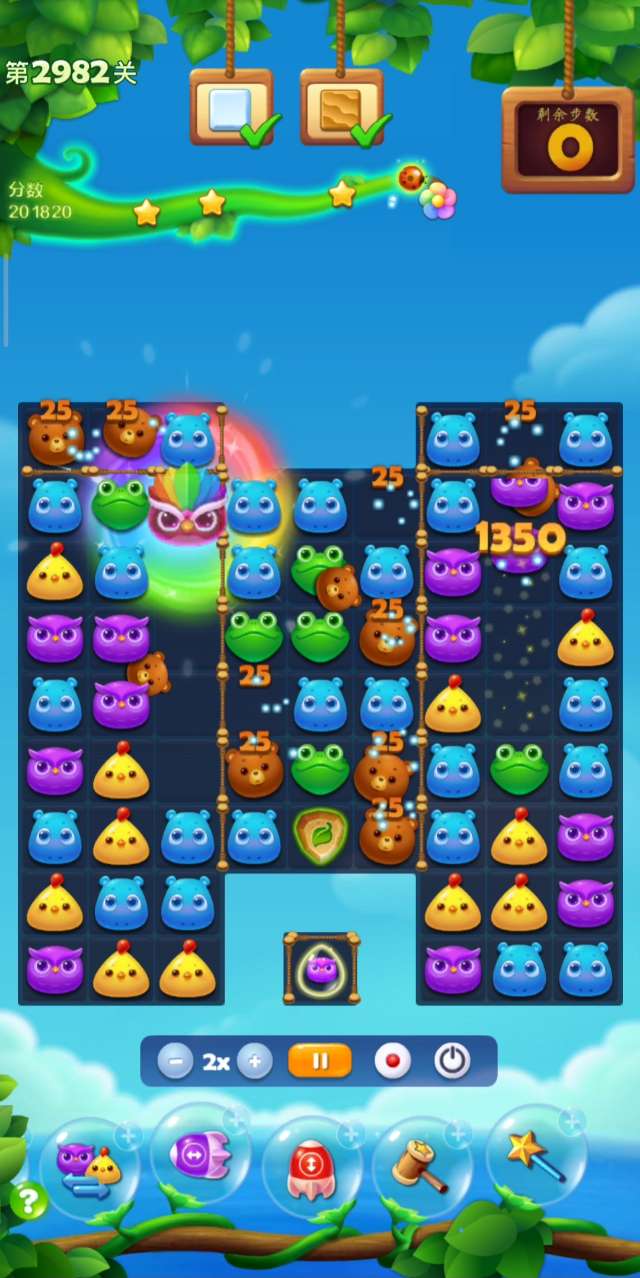Start recording with the red dot button
640x1278 pixels.
(392, 1061)
